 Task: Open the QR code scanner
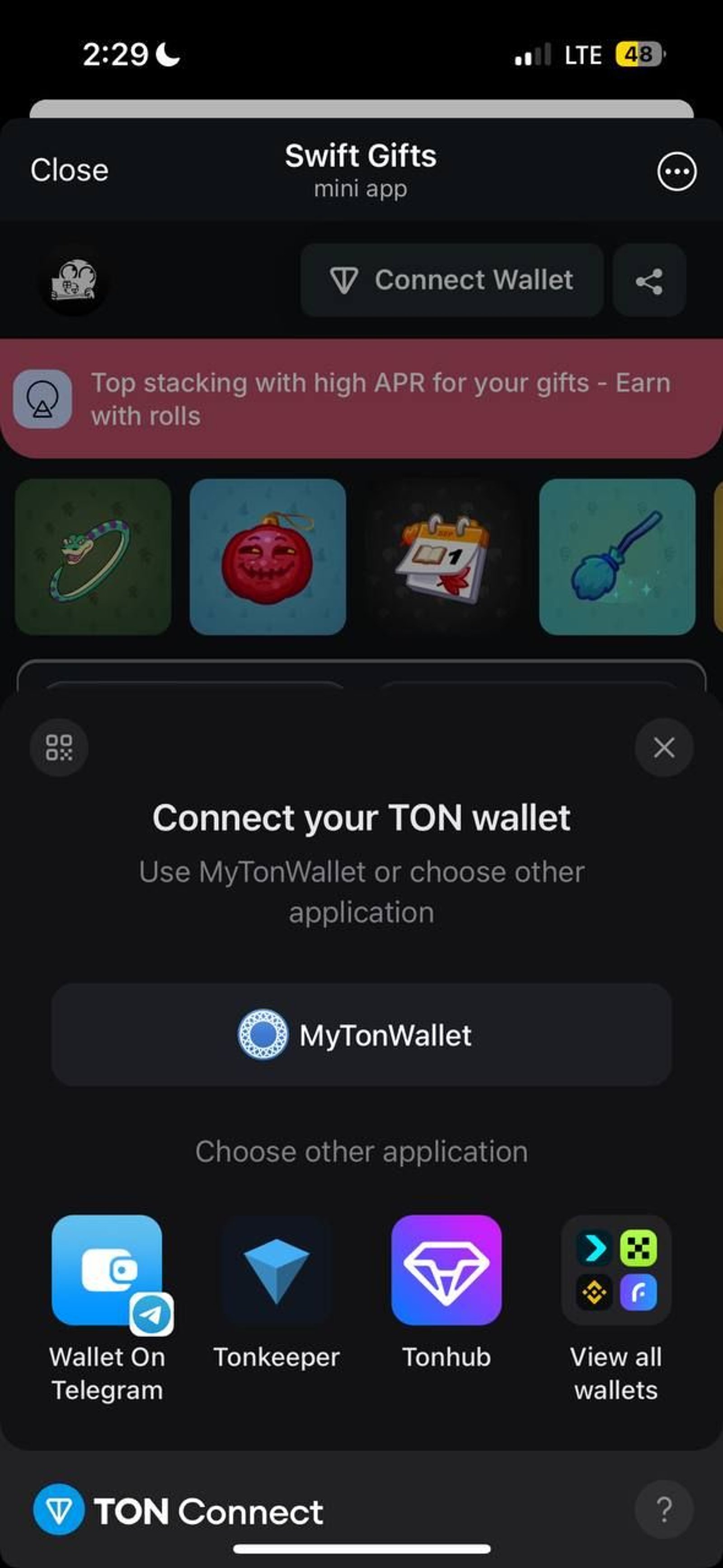pos(59,748)
